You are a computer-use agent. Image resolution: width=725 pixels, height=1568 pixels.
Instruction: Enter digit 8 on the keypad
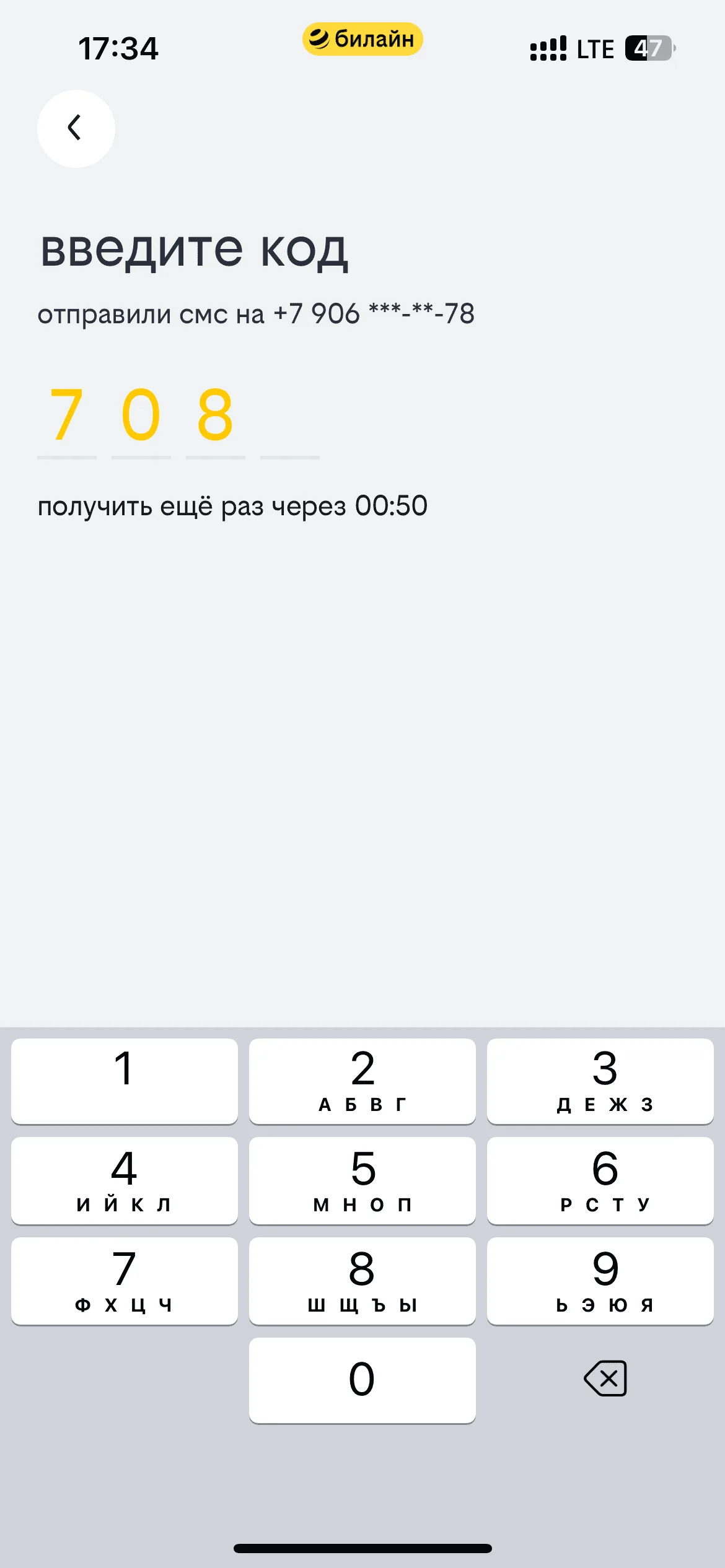coord(362,1281)
